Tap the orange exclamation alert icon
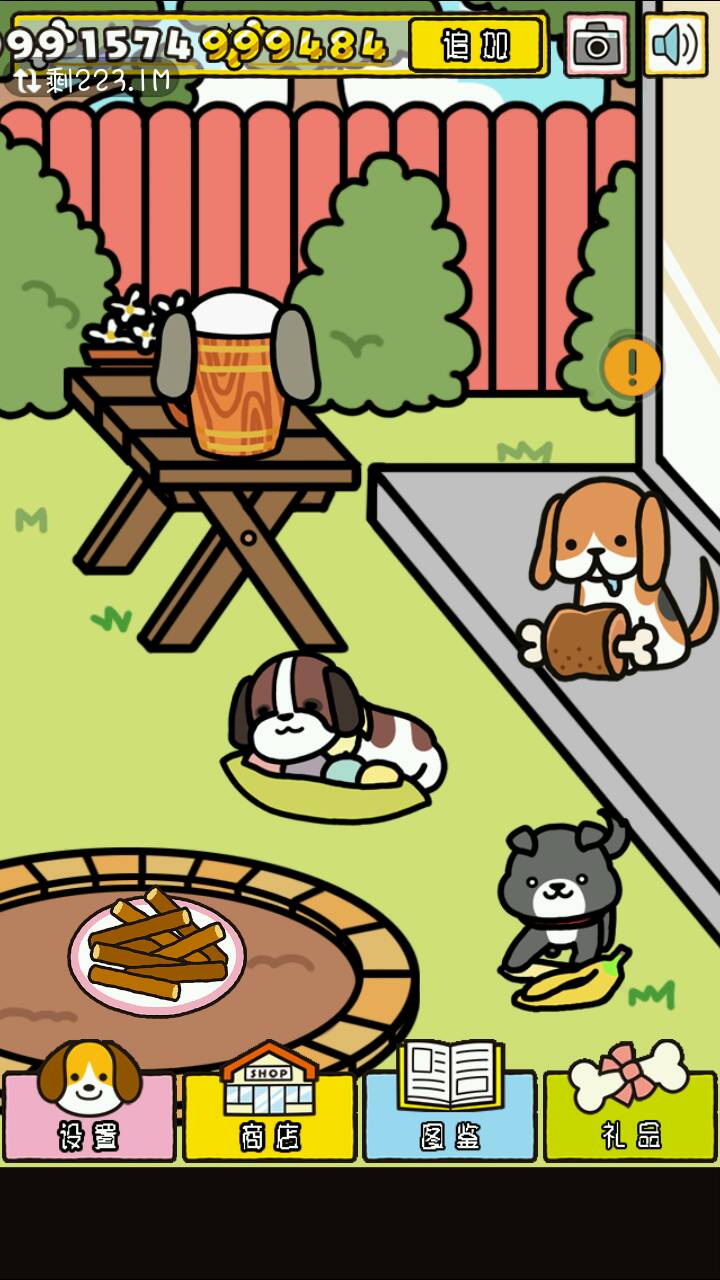 [x=632, y=368]
